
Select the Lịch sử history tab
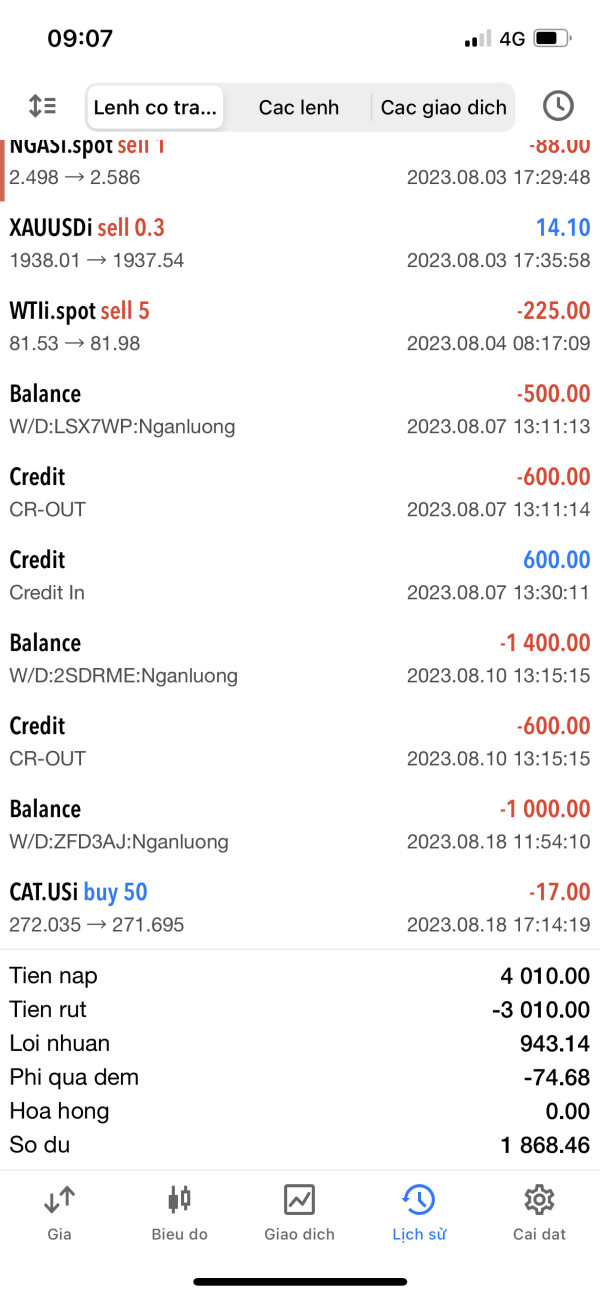click(419, 1212)
